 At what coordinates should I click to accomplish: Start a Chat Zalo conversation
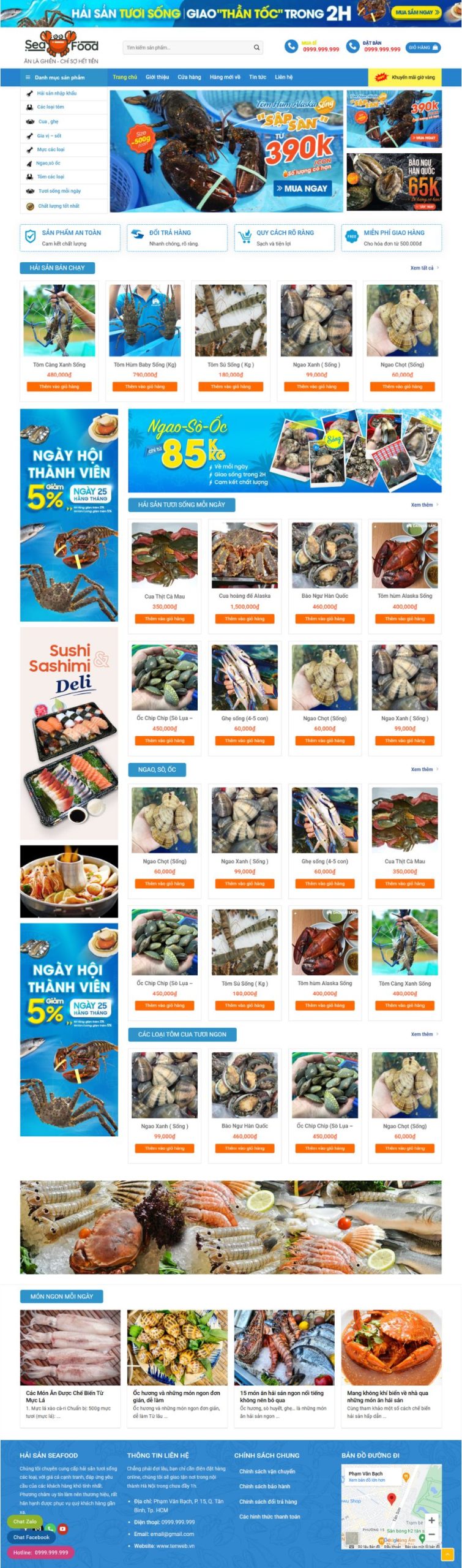25,1521
